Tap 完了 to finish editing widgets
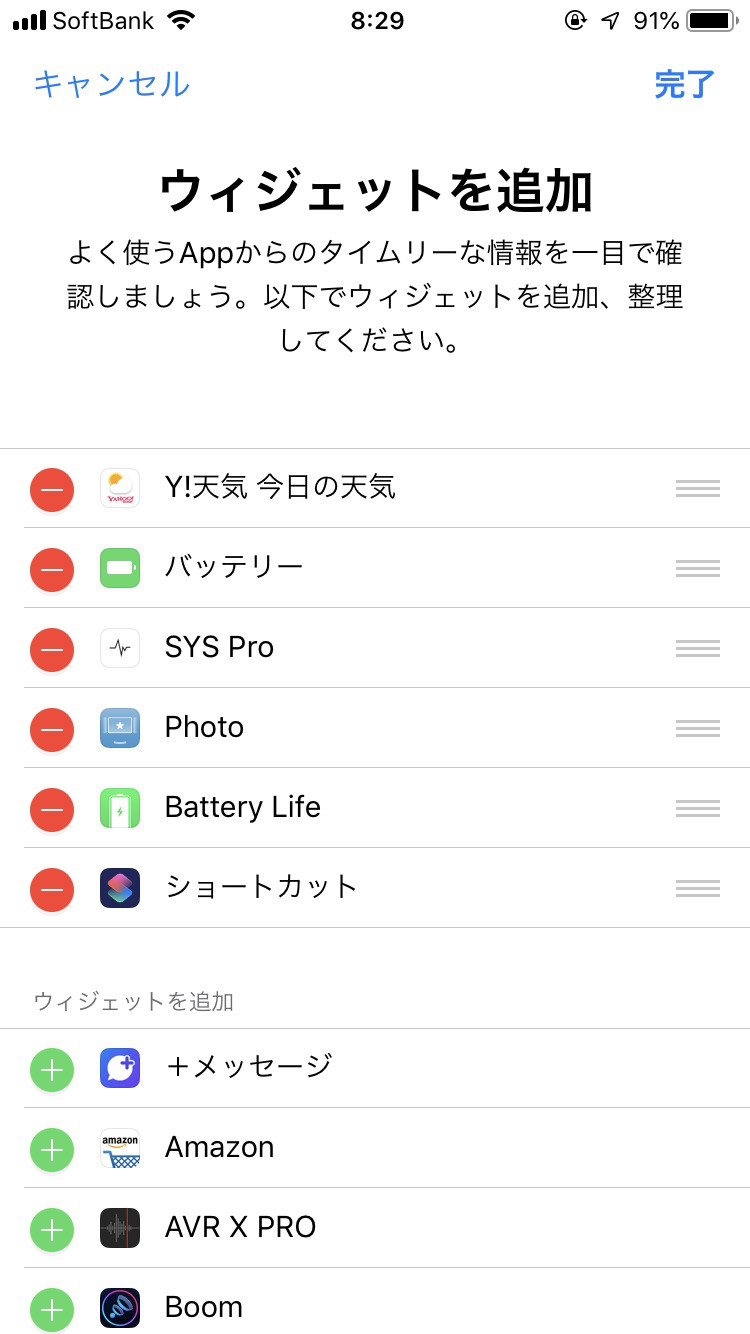This screenshot has width=750, height=1334. 685,84
